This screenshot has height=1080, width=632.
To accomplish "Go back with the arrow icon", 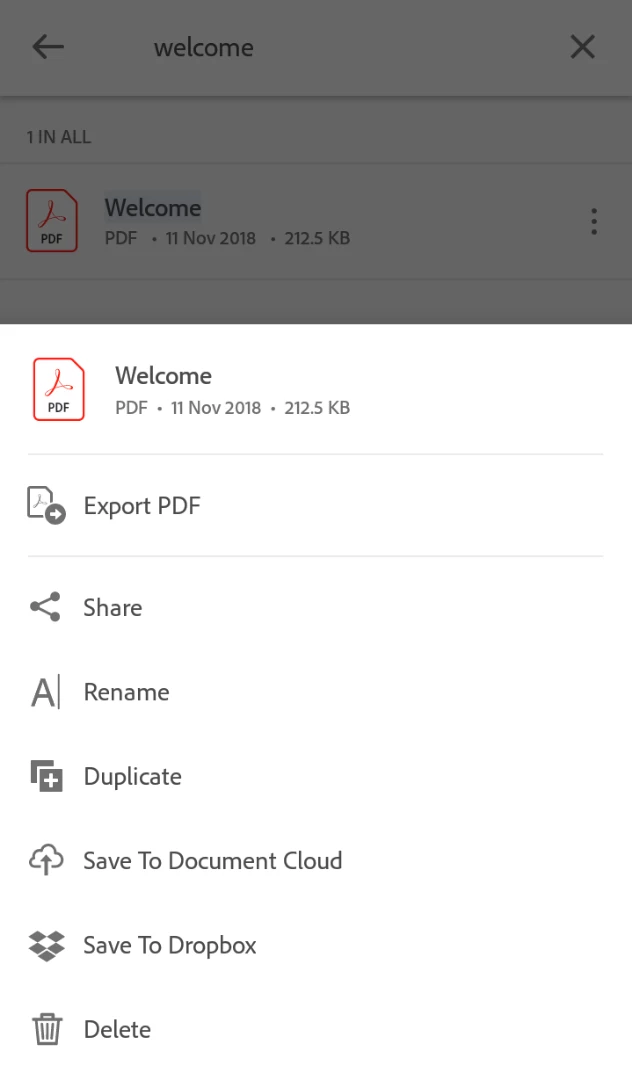I will click(x=47, y=47).
